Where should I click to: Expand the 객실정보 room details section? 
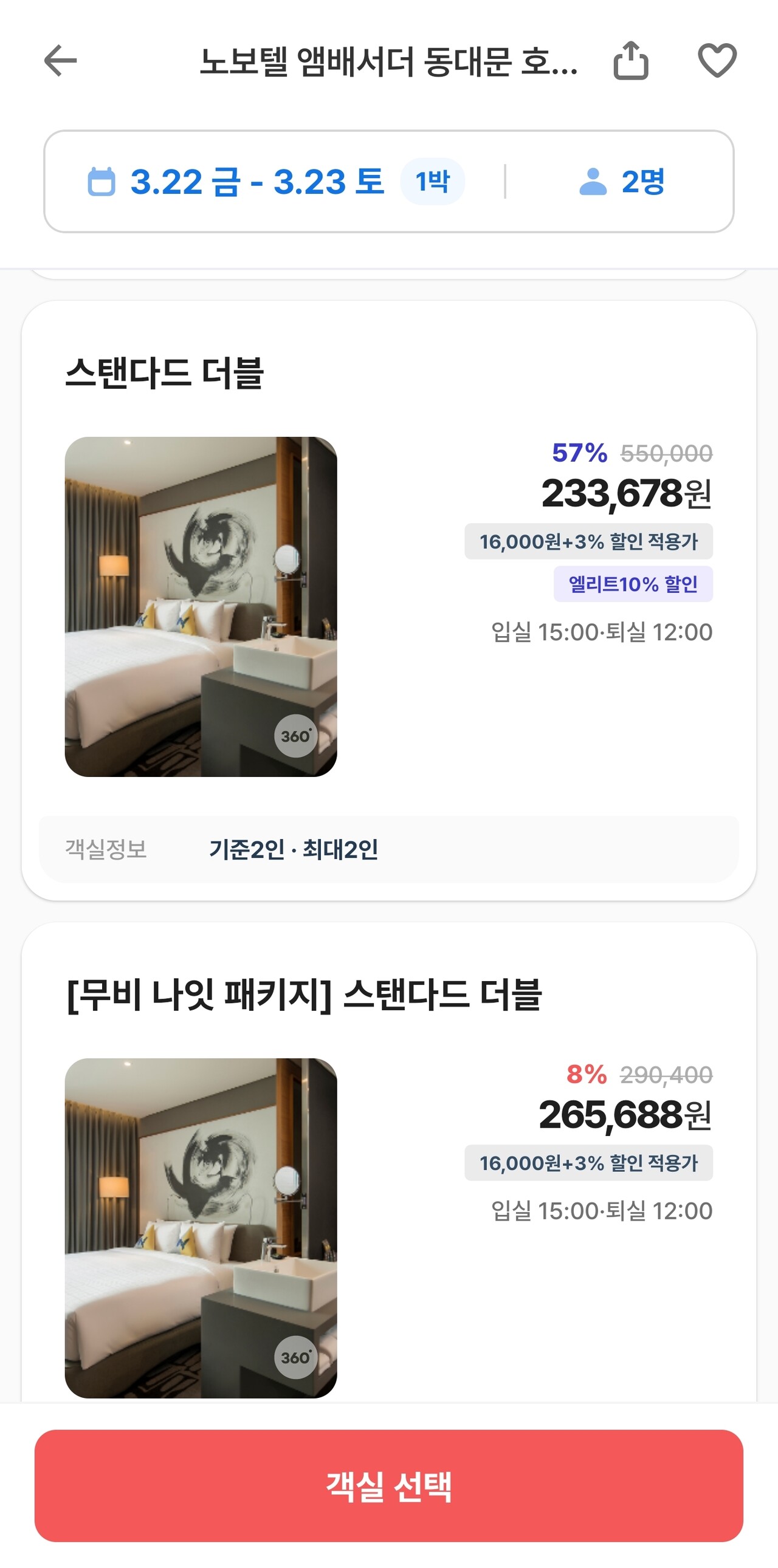coord(106,847)
